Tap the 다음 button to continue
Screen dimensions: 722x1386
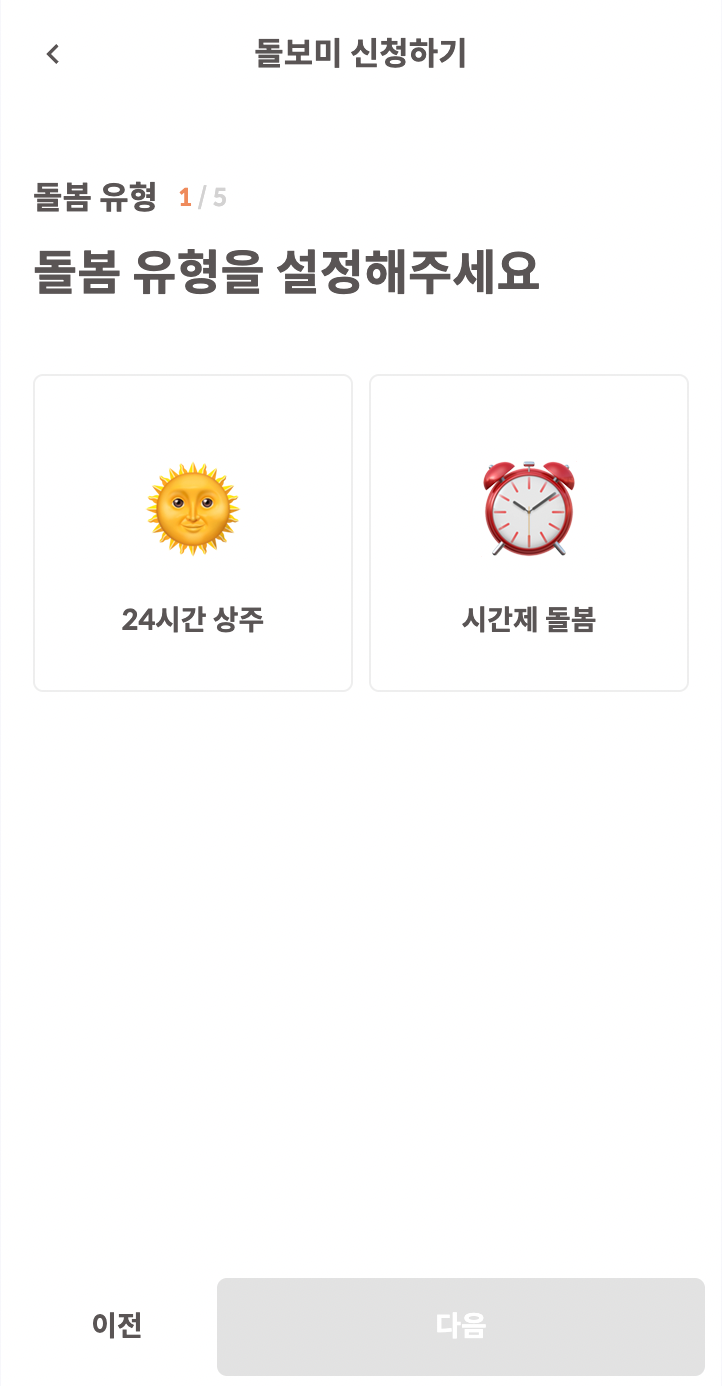pyautogui.click(x=461, y=1326)
